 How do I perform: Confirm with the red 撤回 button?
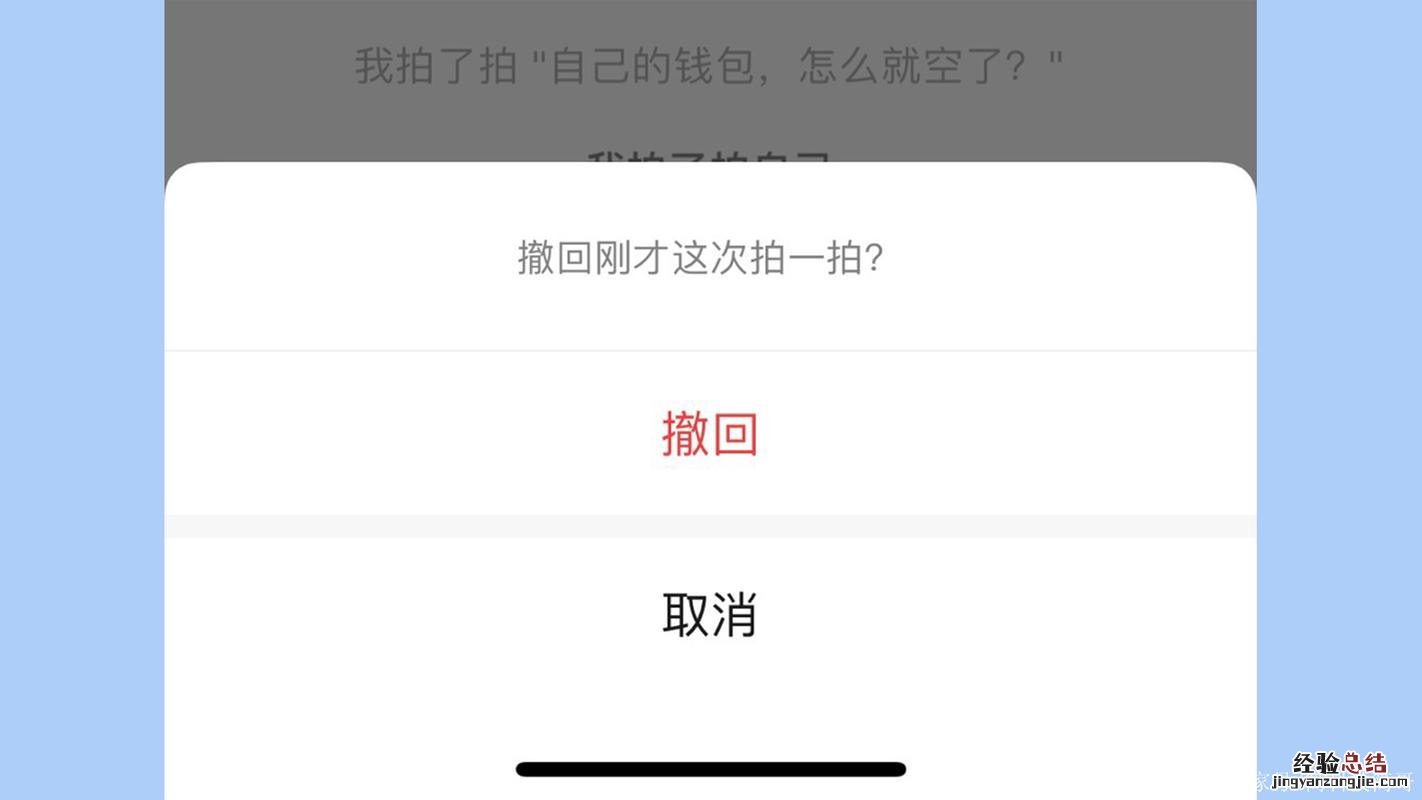710,434
